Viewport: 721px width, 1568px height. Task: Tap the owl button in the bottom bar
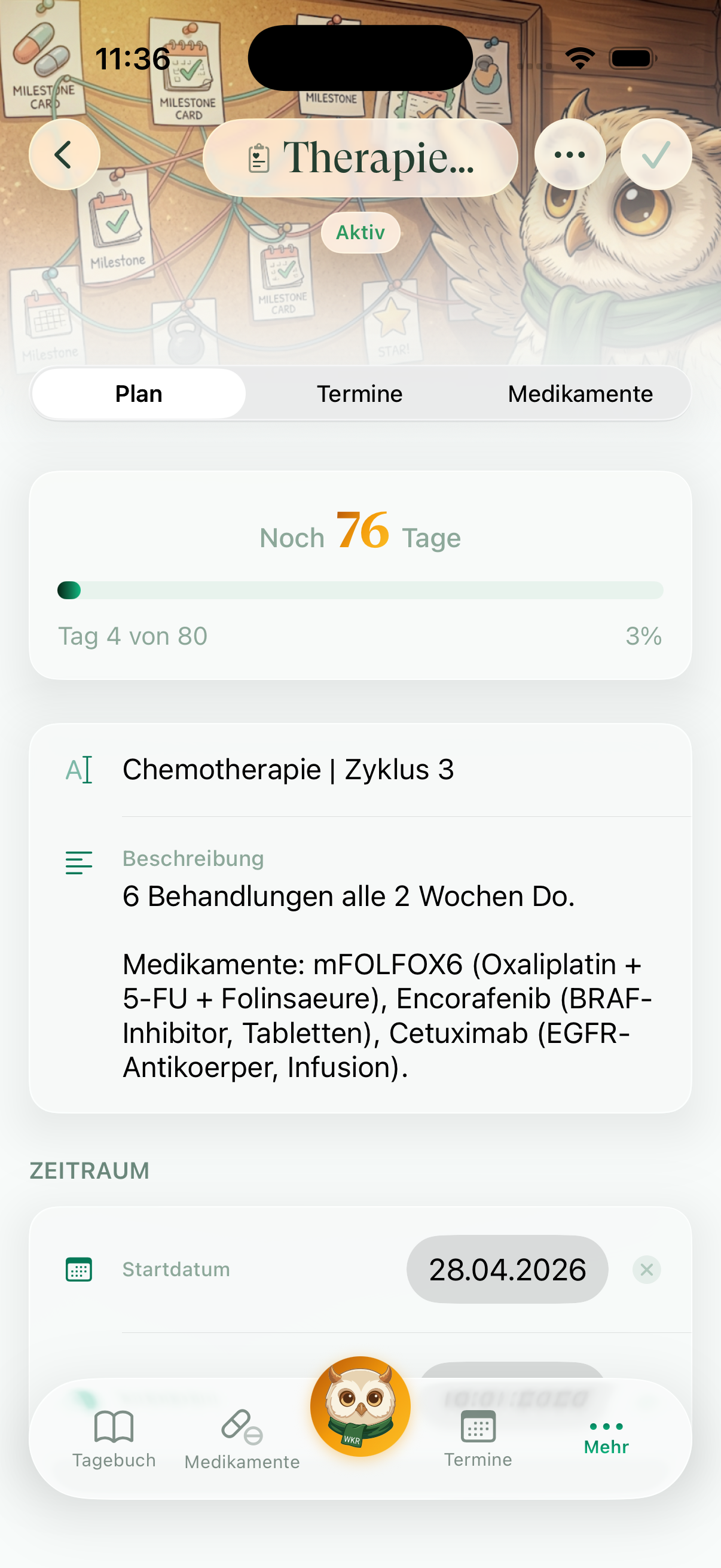coord(360,1406)
